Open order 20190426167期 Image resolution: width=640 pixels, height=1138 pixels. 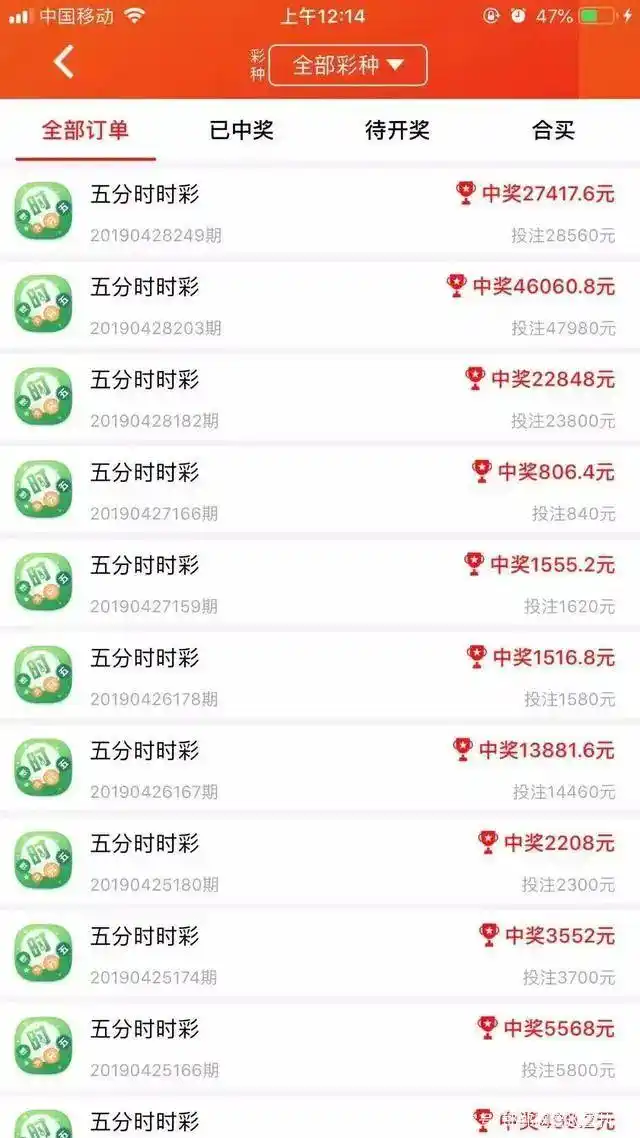pos(320,769)
